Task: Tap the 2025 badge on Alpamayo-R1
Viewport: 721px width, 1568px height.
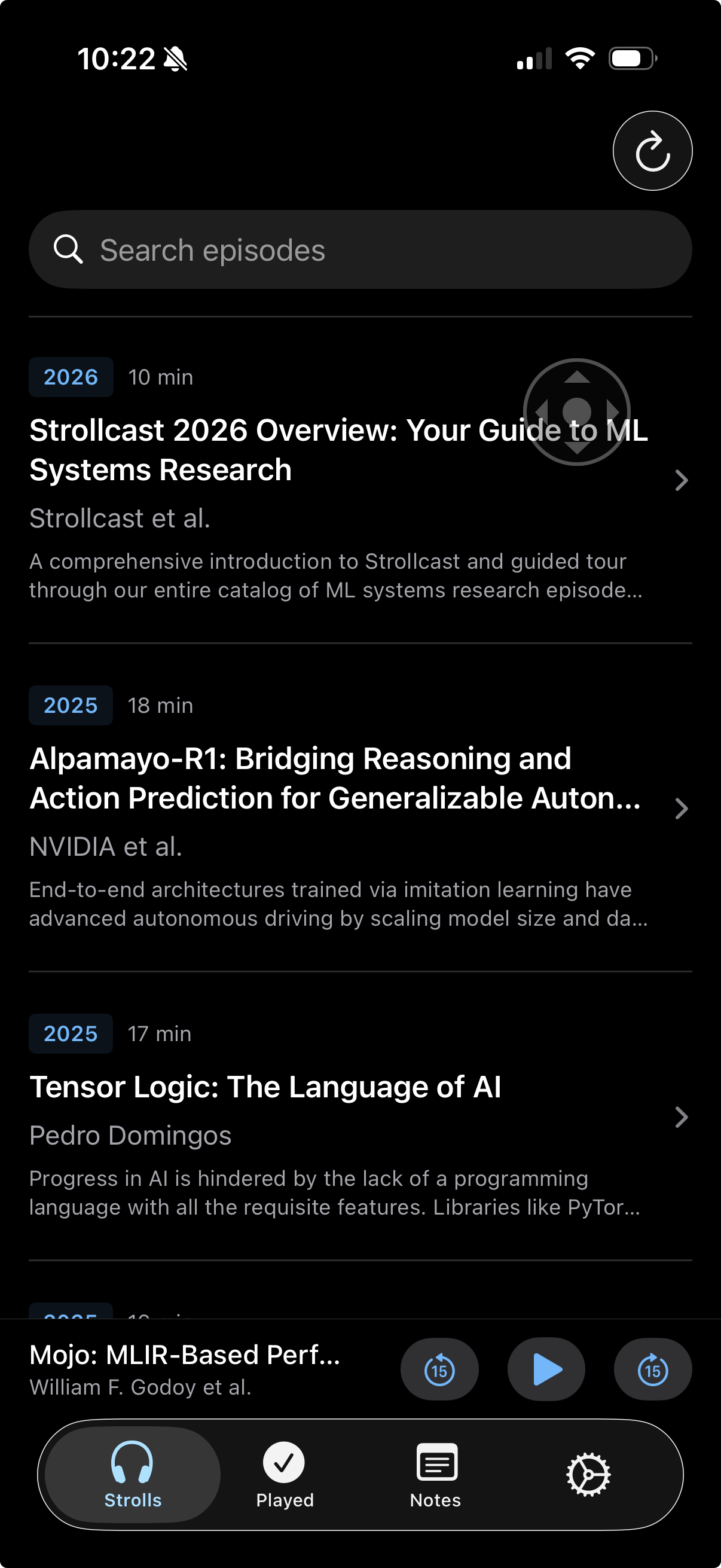Action: click(71, 705)
